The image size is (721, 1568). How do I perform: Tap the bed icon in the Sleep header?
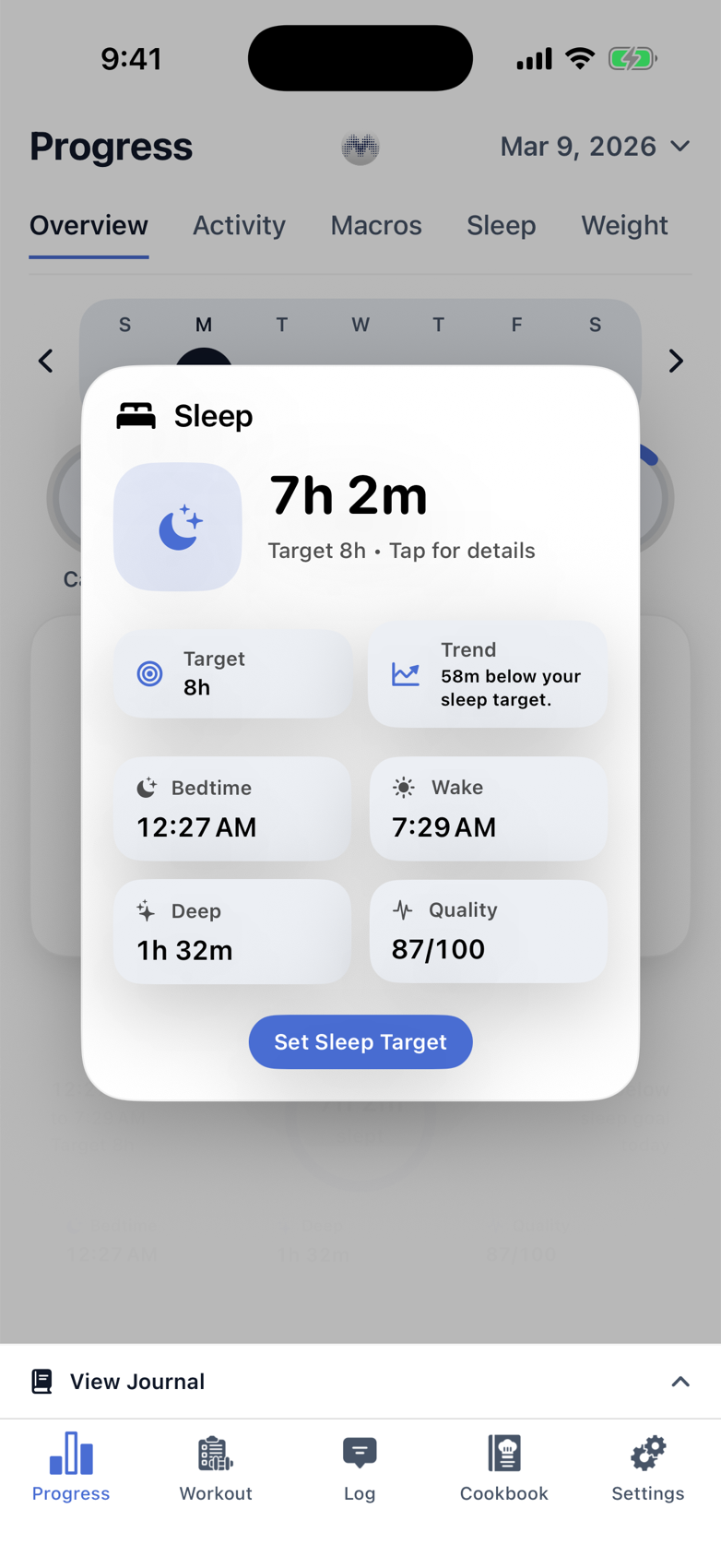[x=137, y=415]
